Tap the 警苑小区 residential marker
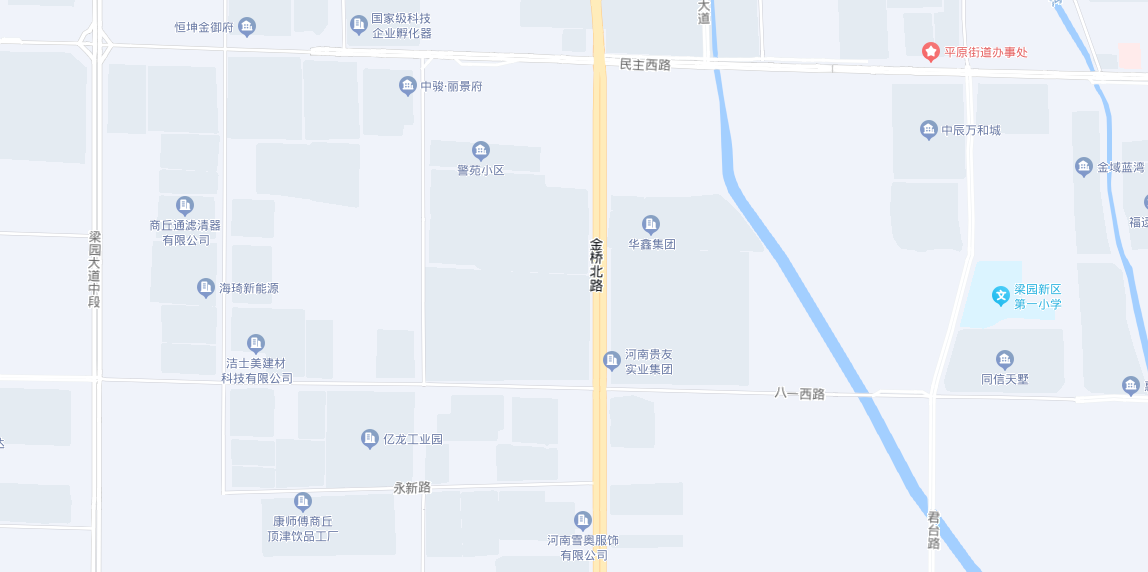This screenshot has height=572, width=1148. click(x=481, y=151)
